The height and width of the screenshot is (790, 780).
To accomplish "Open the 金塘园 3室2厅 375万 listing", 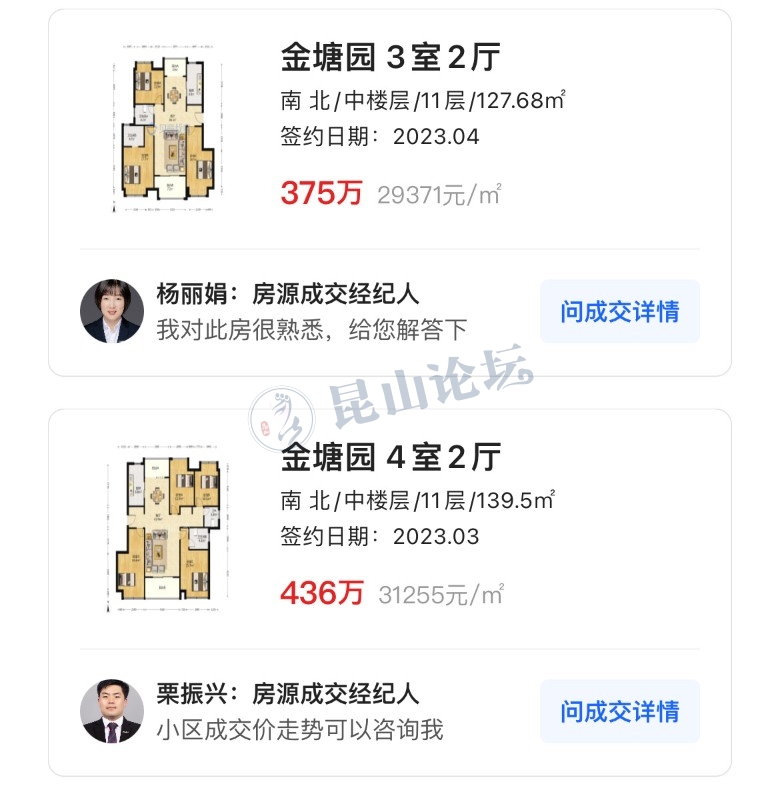I will coord(390,59).
